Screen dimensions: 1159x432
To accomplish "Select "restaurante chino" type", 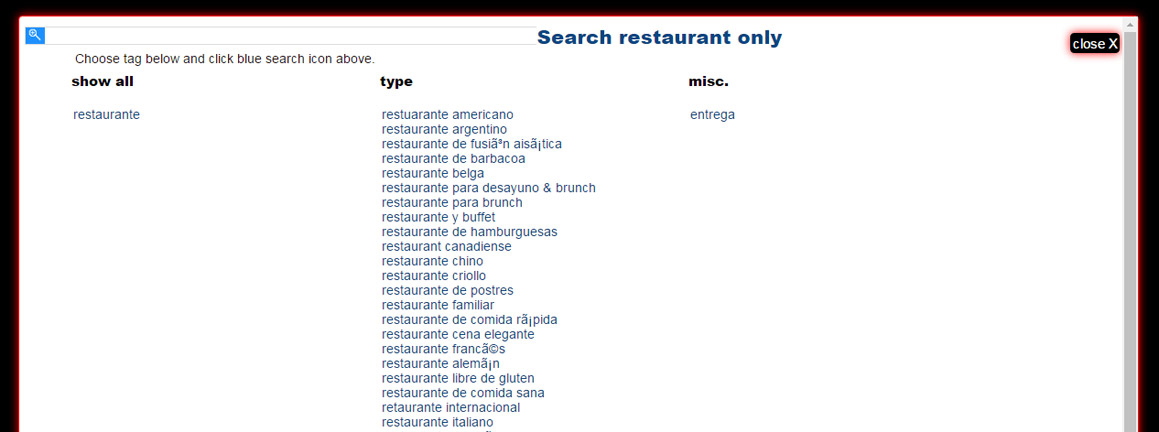I will tap(432, 262).
